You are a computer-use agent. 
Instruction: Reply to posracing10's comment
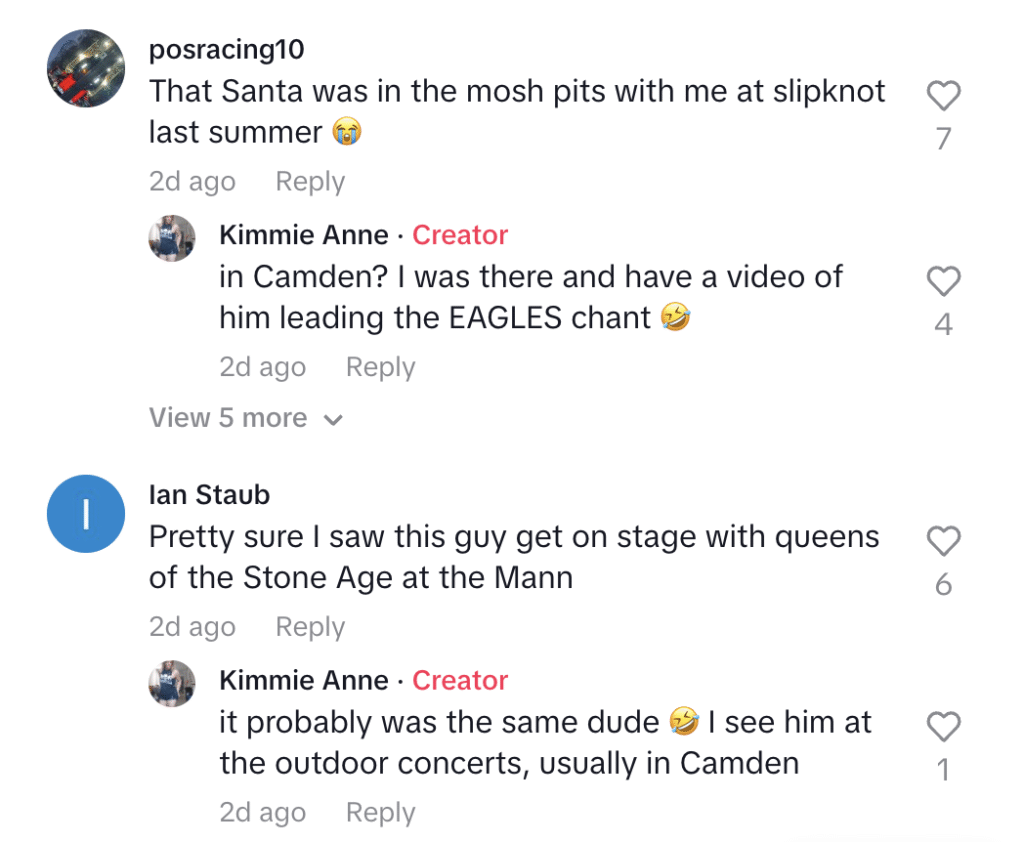point(310,182)
